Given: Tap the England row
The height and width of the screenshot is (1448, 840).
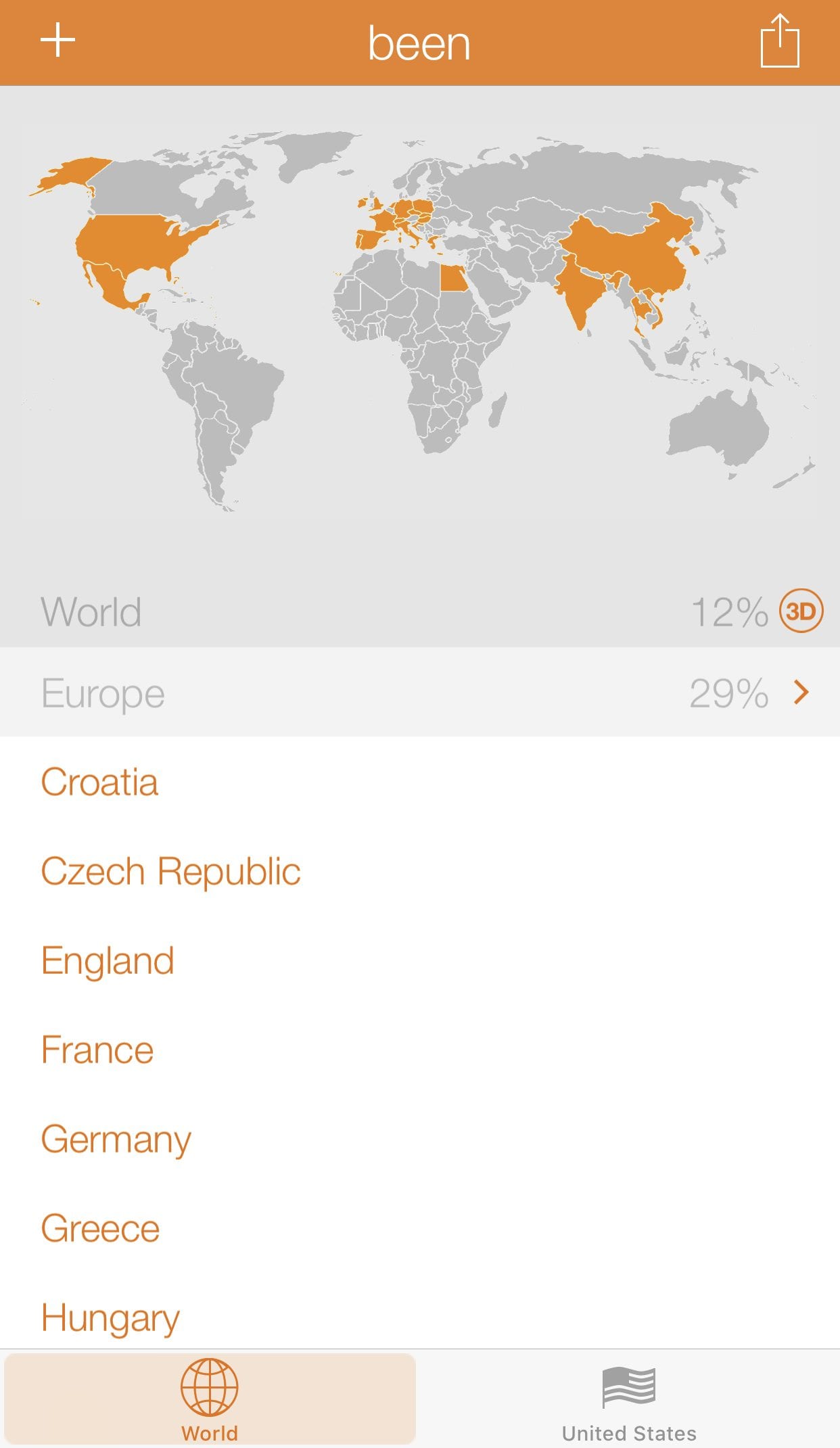Looking at the screenshot, I should pyautogui.click(x=420, y=960).
